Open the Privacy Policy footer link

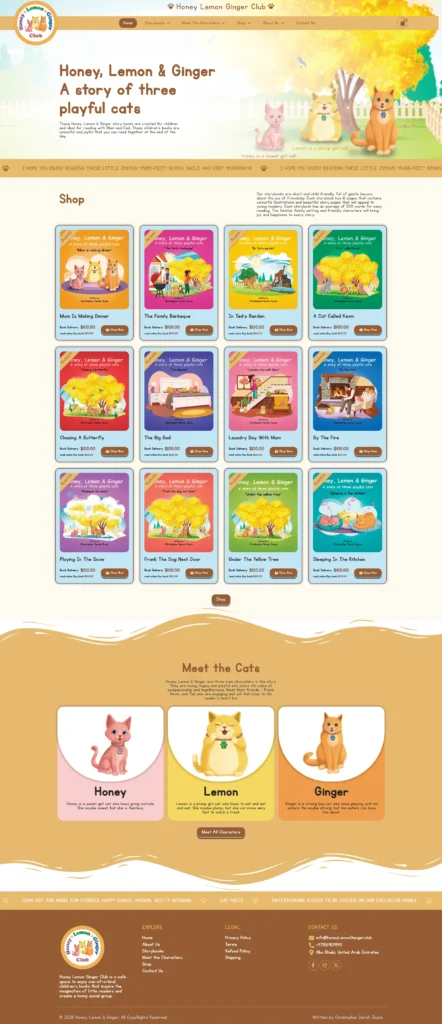pos(238,938)
